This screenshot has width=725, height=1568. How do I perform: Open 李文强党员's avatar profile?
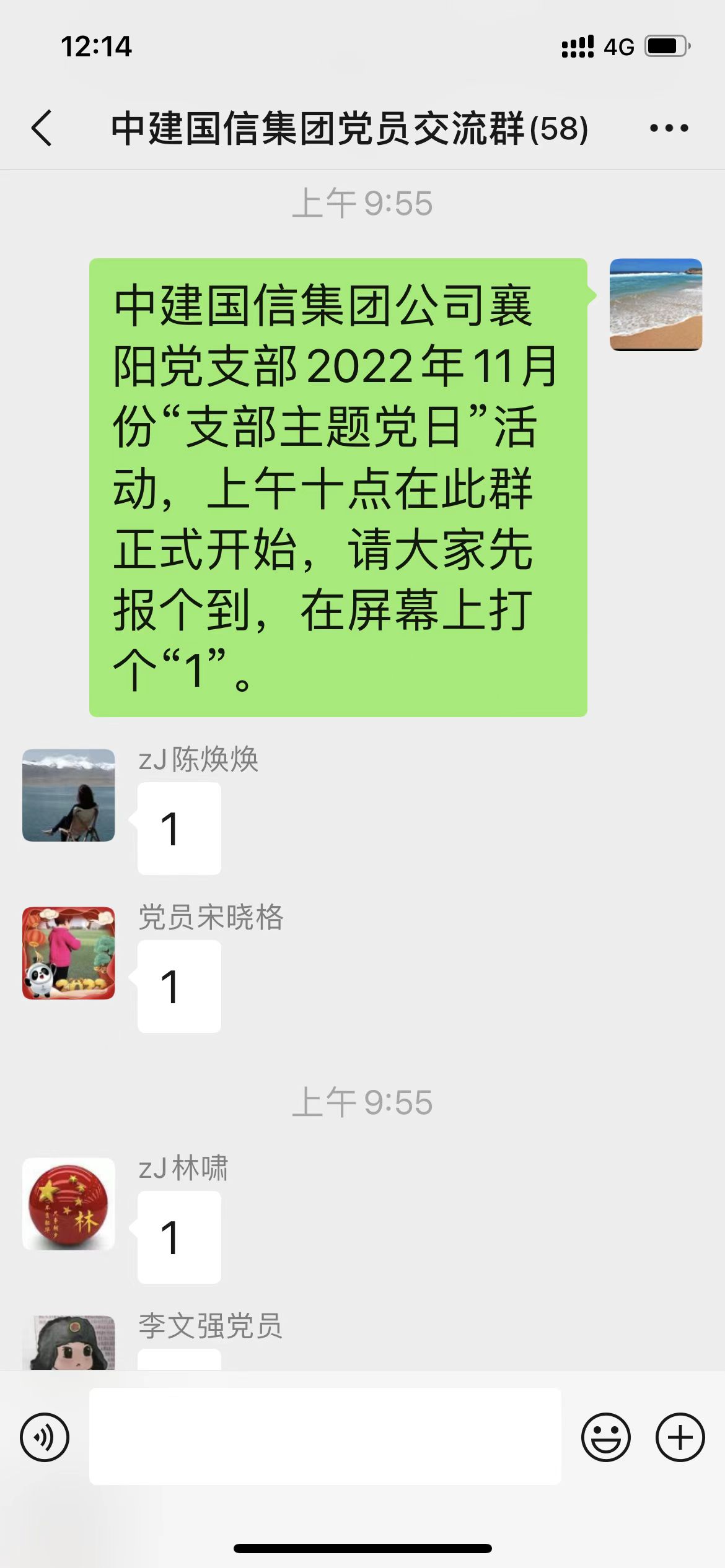click(x=69, y=1343)
